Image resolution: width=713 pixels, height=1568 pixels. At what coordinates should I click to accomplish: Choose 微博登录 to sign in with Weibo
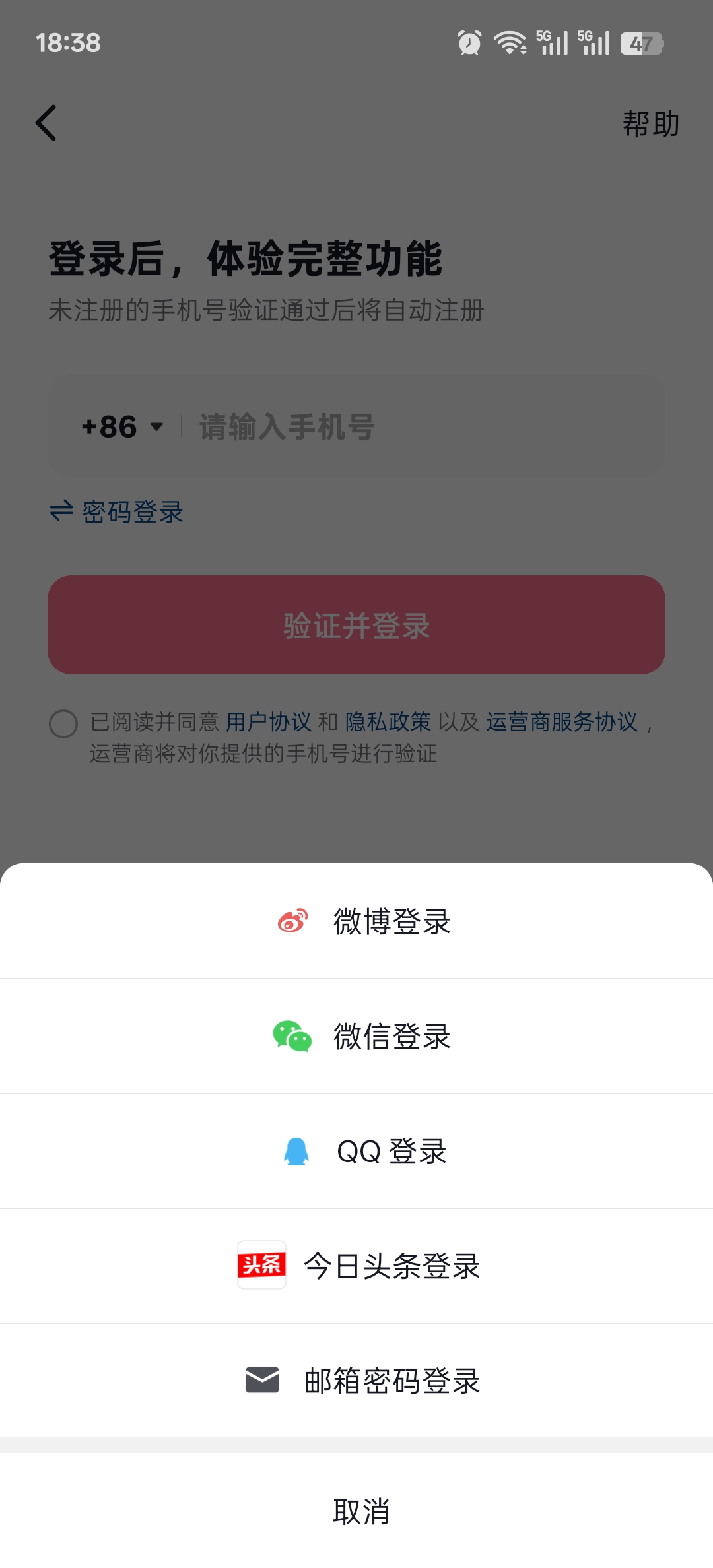pos(364,921)
